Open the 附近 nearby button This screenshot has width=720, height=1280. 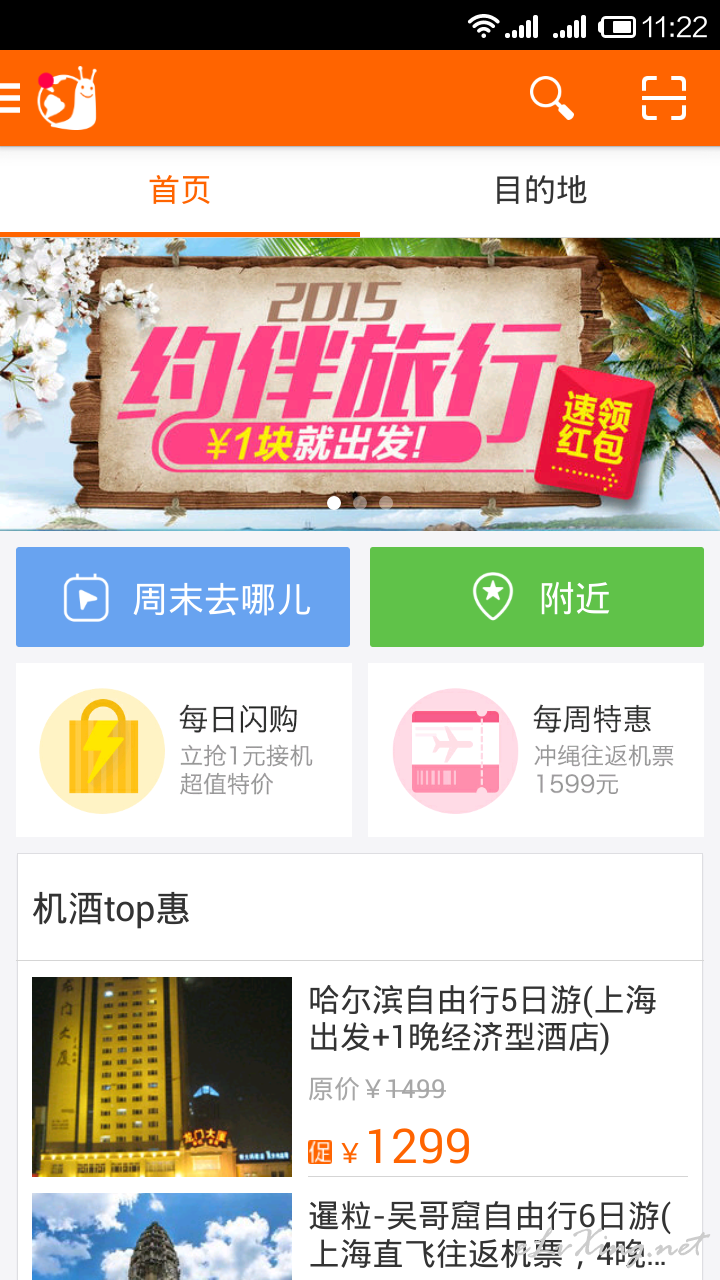[x=537, y=597]
